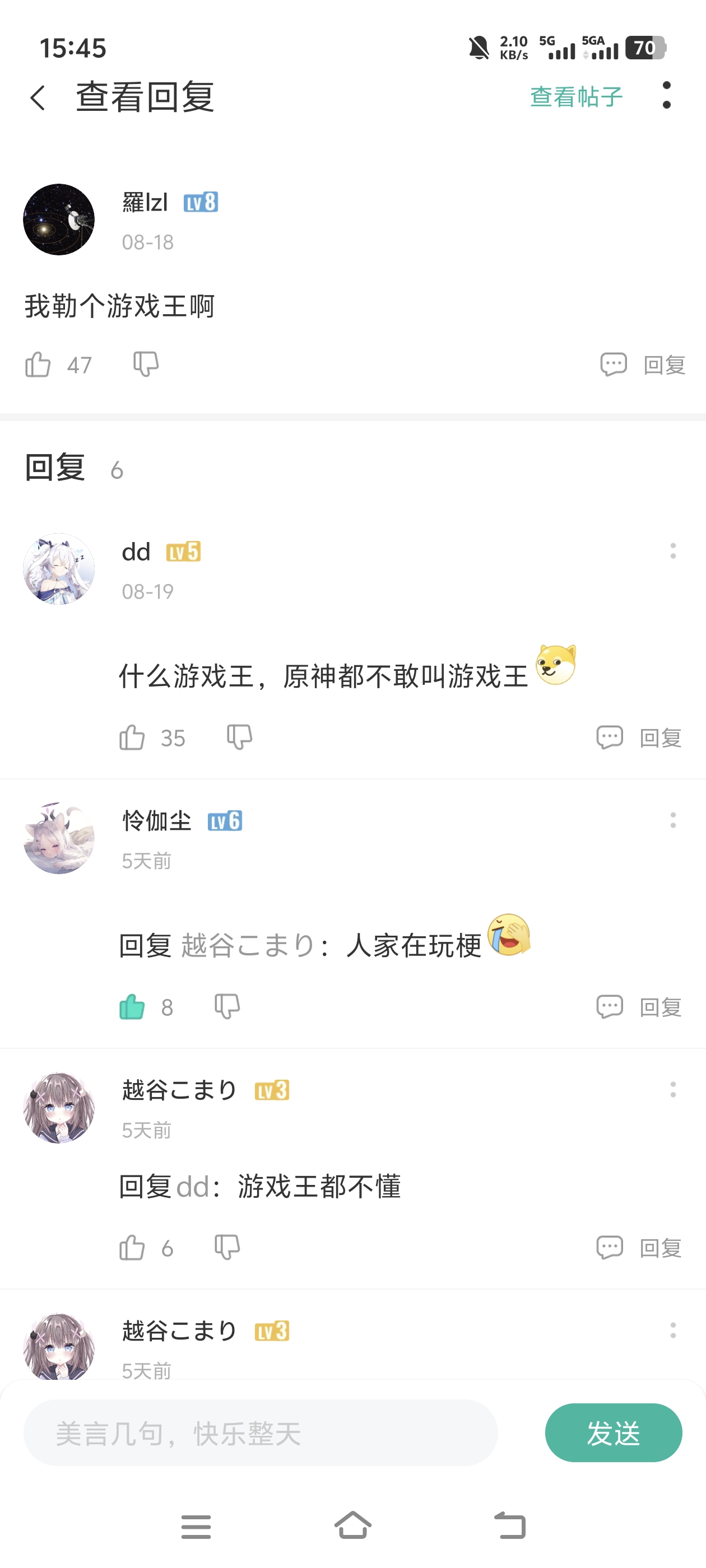This screenshot has height=1568, width=706.
Task: Unlike 怜伽尘's reply with 8 likes
Action: pyautogui.click(x=133, y=1006)
